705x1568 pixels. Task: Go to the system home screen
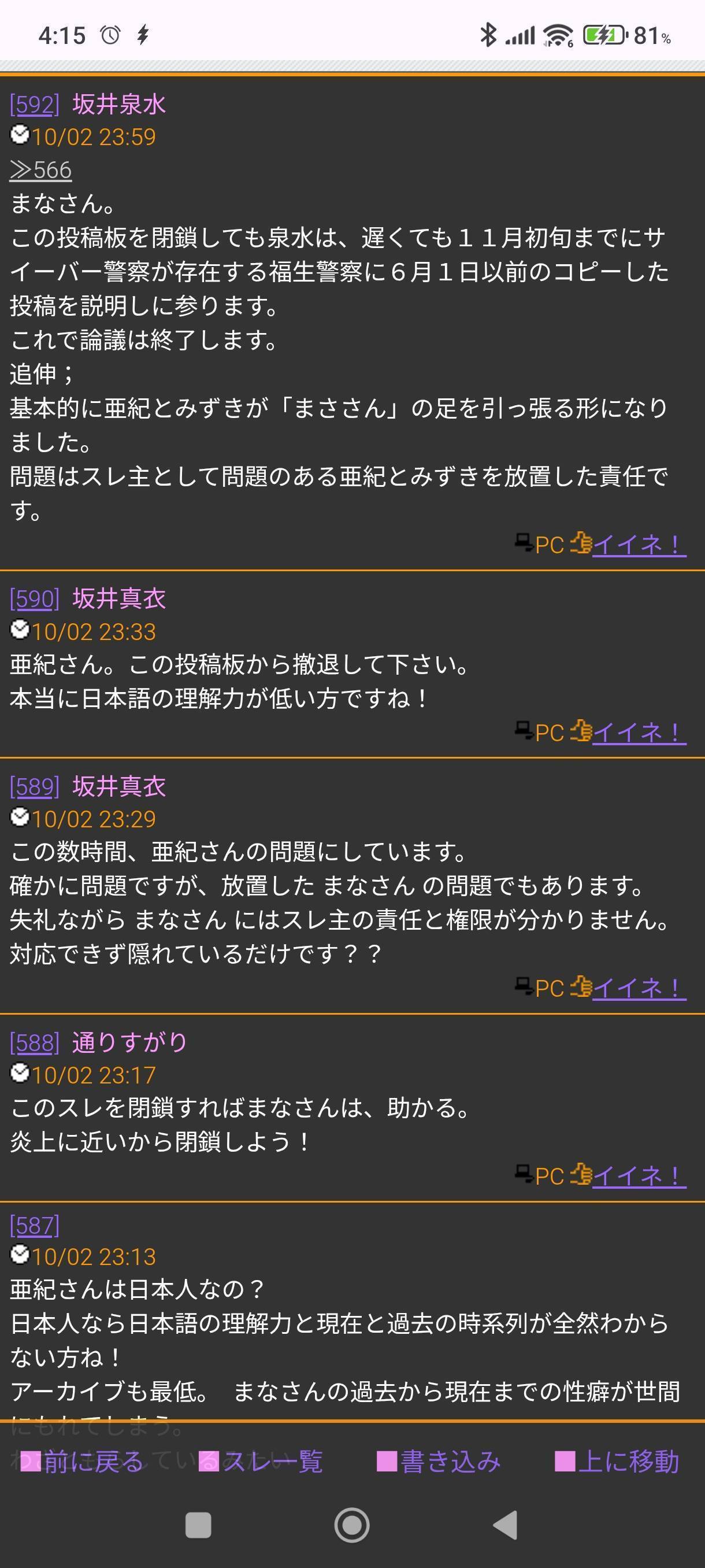point(351,1525)
